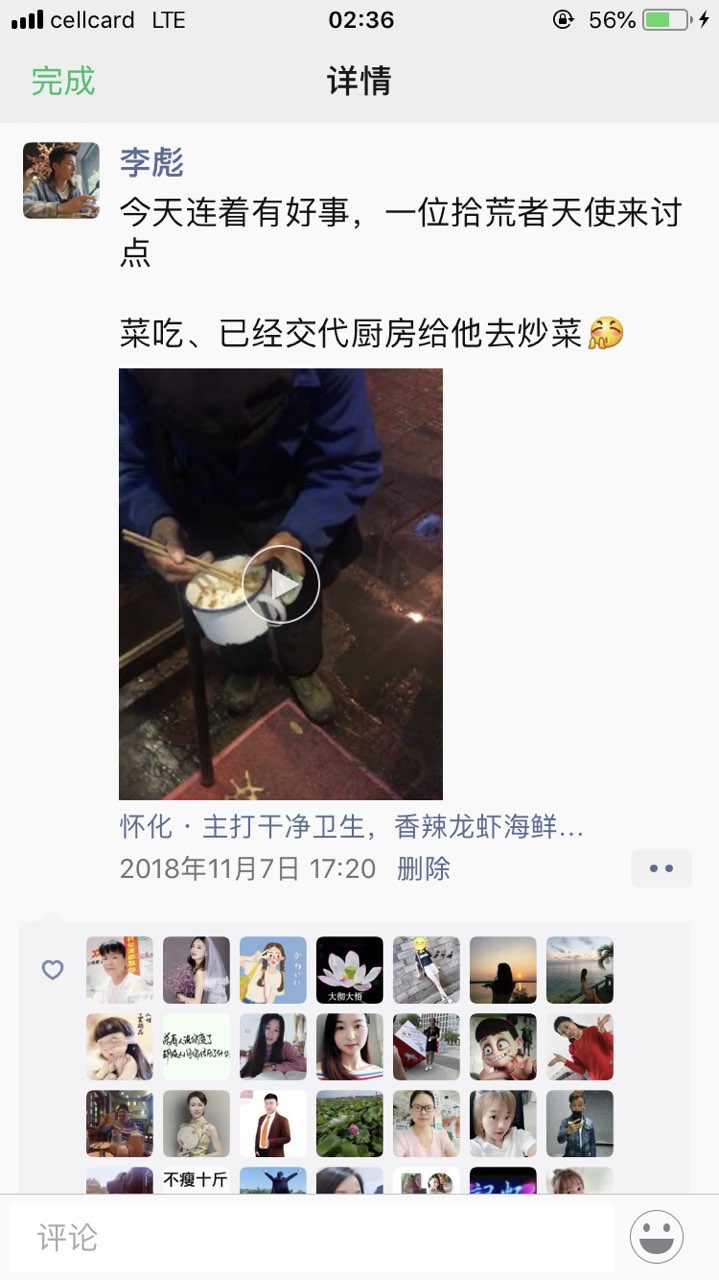Open the 怀化 location link

[x=351, y=827]
